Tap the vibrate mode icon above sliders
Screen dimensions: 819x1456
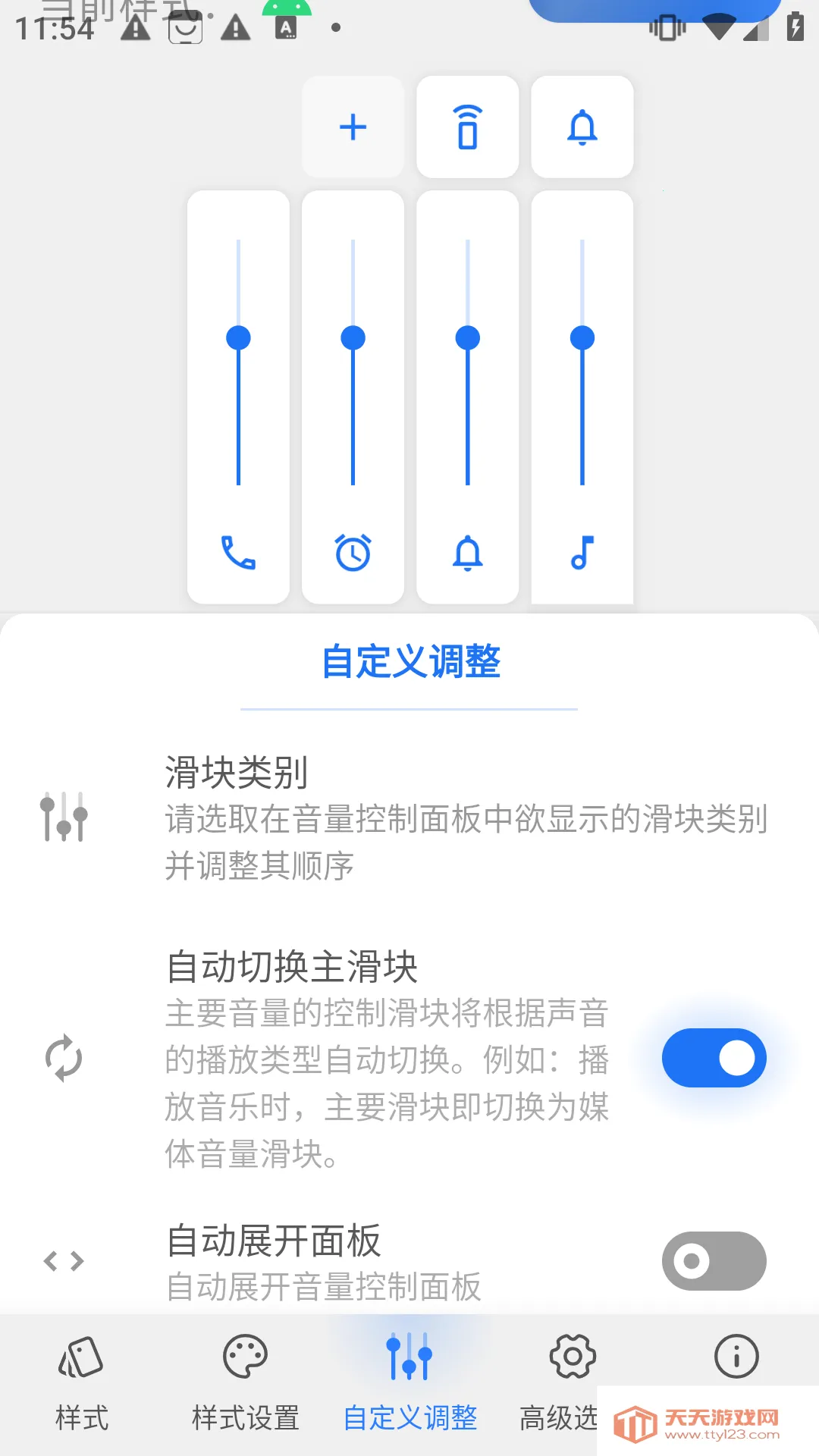467,127
